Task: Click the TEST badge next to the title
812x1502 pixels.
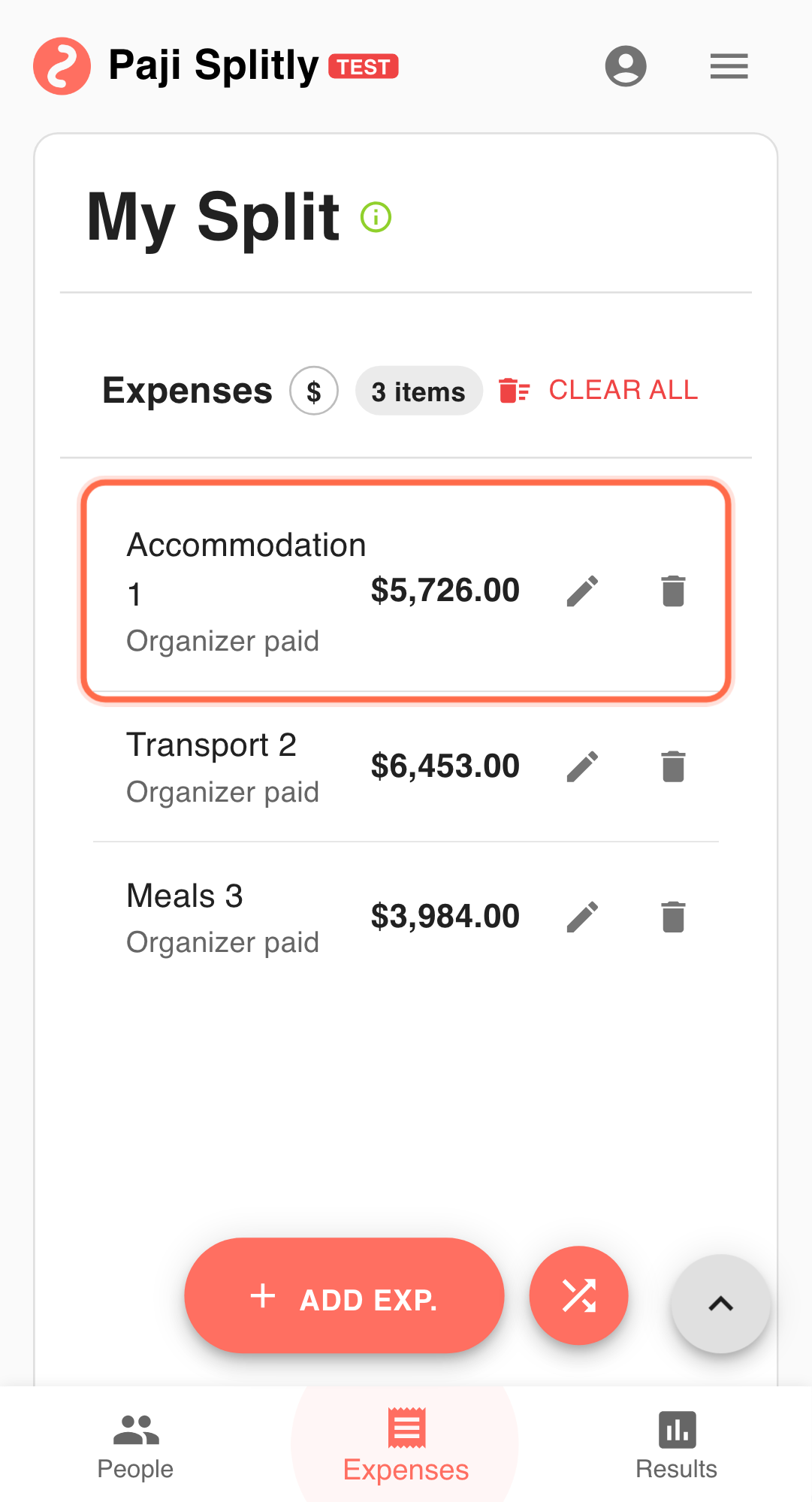Action: (x=364, y=67)
